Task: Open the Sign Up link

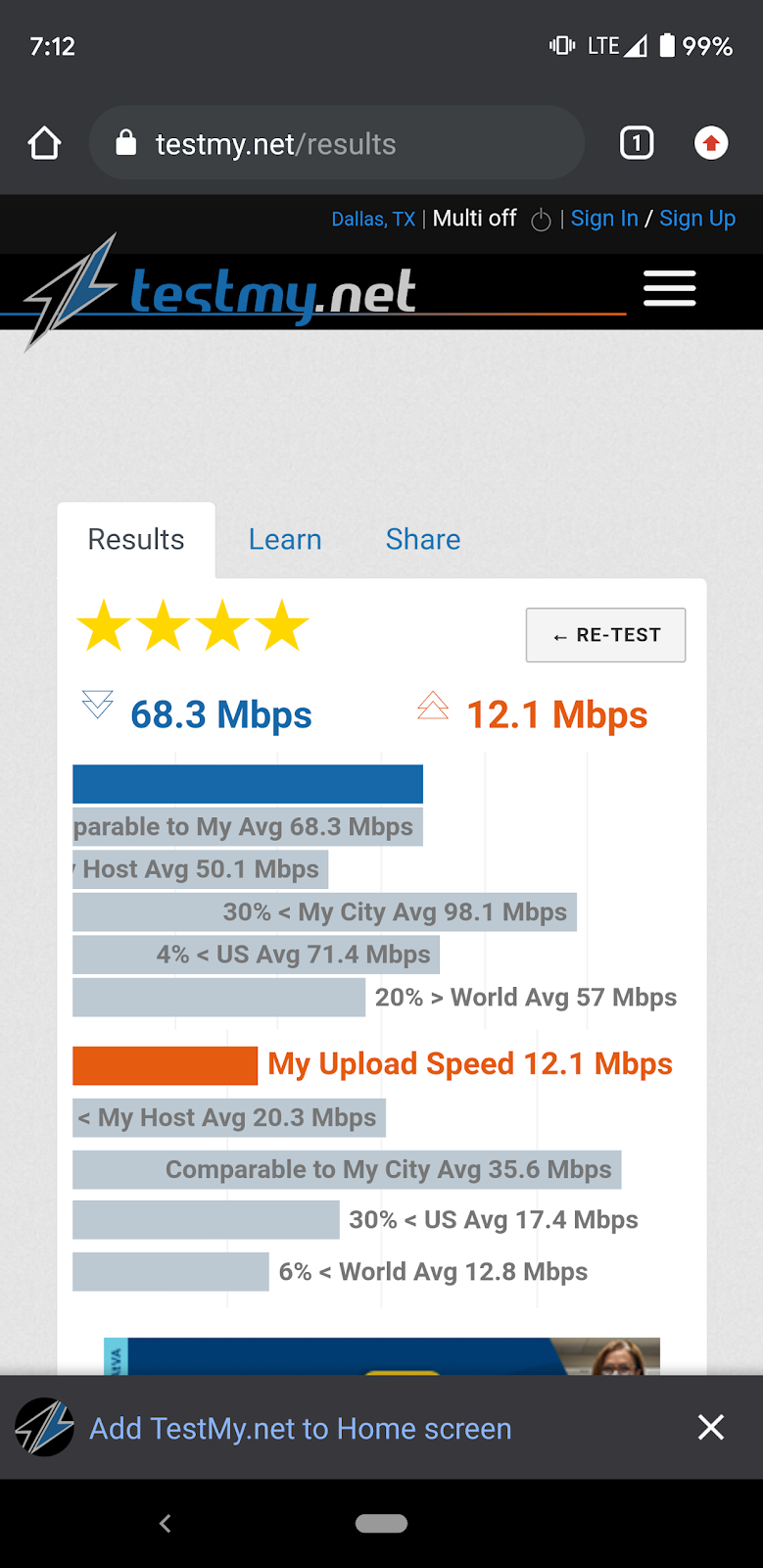Action: [x=697, y=219]
